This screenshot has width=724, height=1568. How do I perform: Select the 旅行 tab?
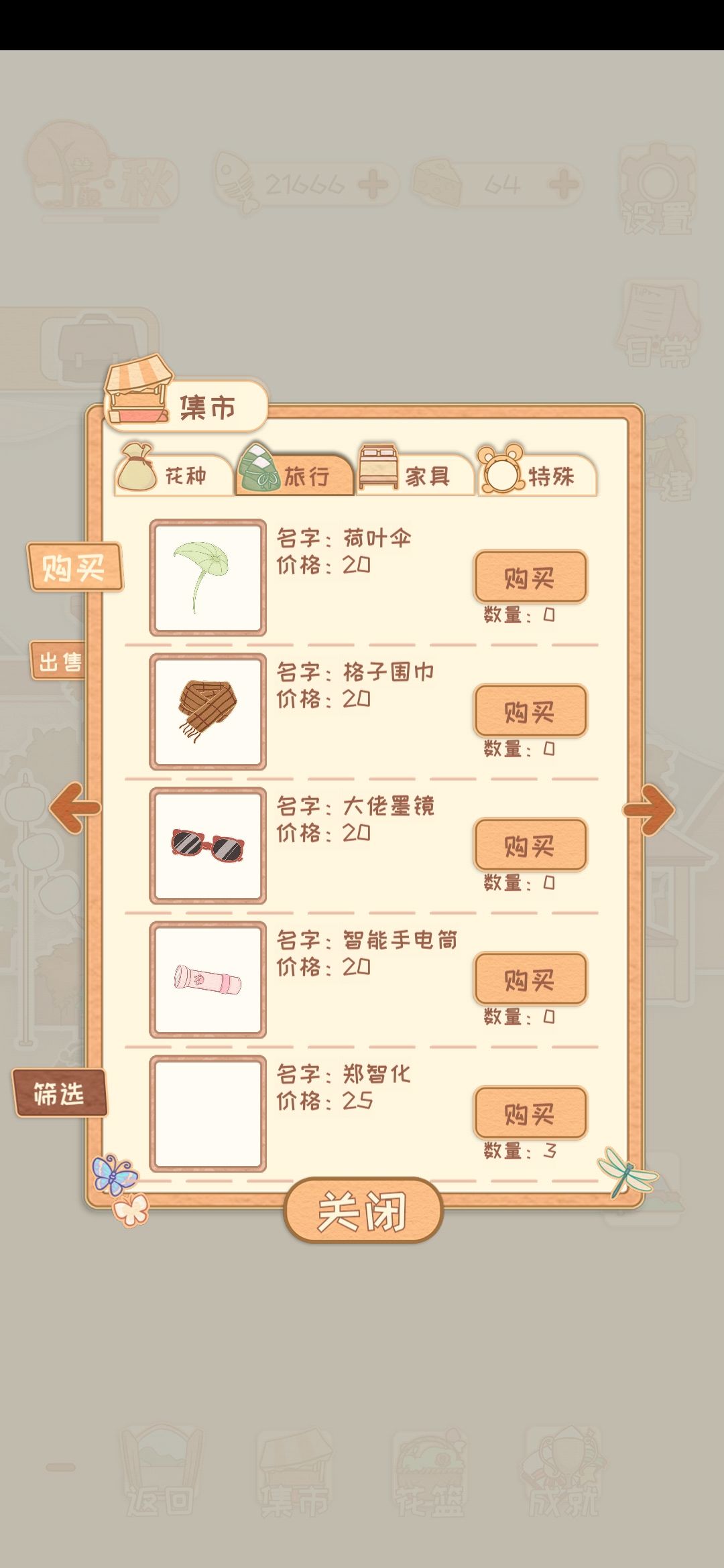(295, 471)
